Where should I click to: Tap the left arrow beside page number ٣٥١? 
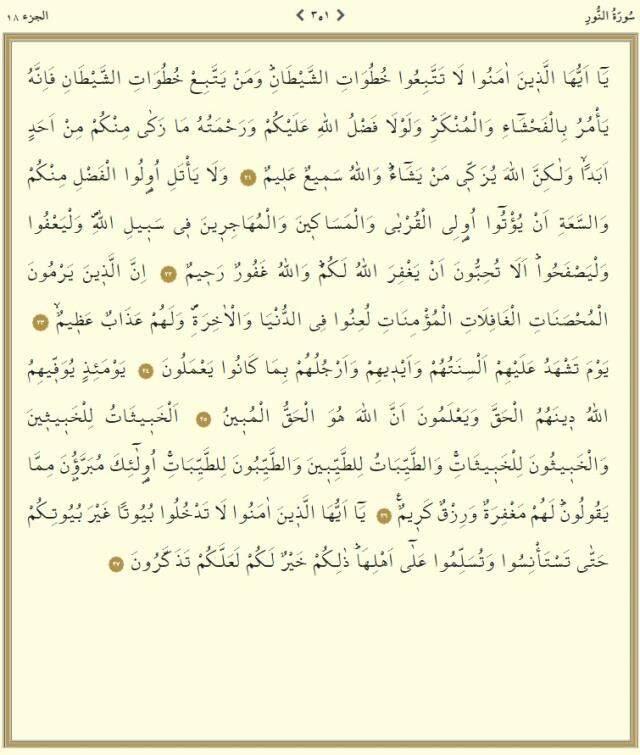300,15
